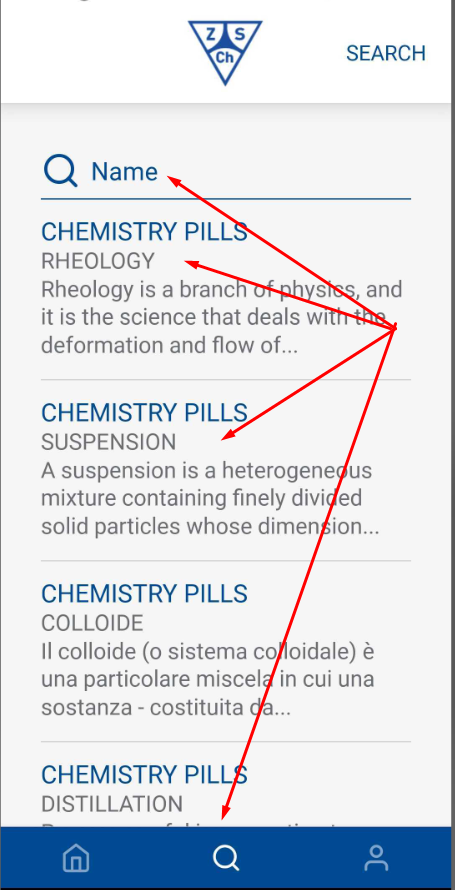Screen dimensions: 455x890
Task: Open the Rheology chemistry pill
Action: (226, 288)
